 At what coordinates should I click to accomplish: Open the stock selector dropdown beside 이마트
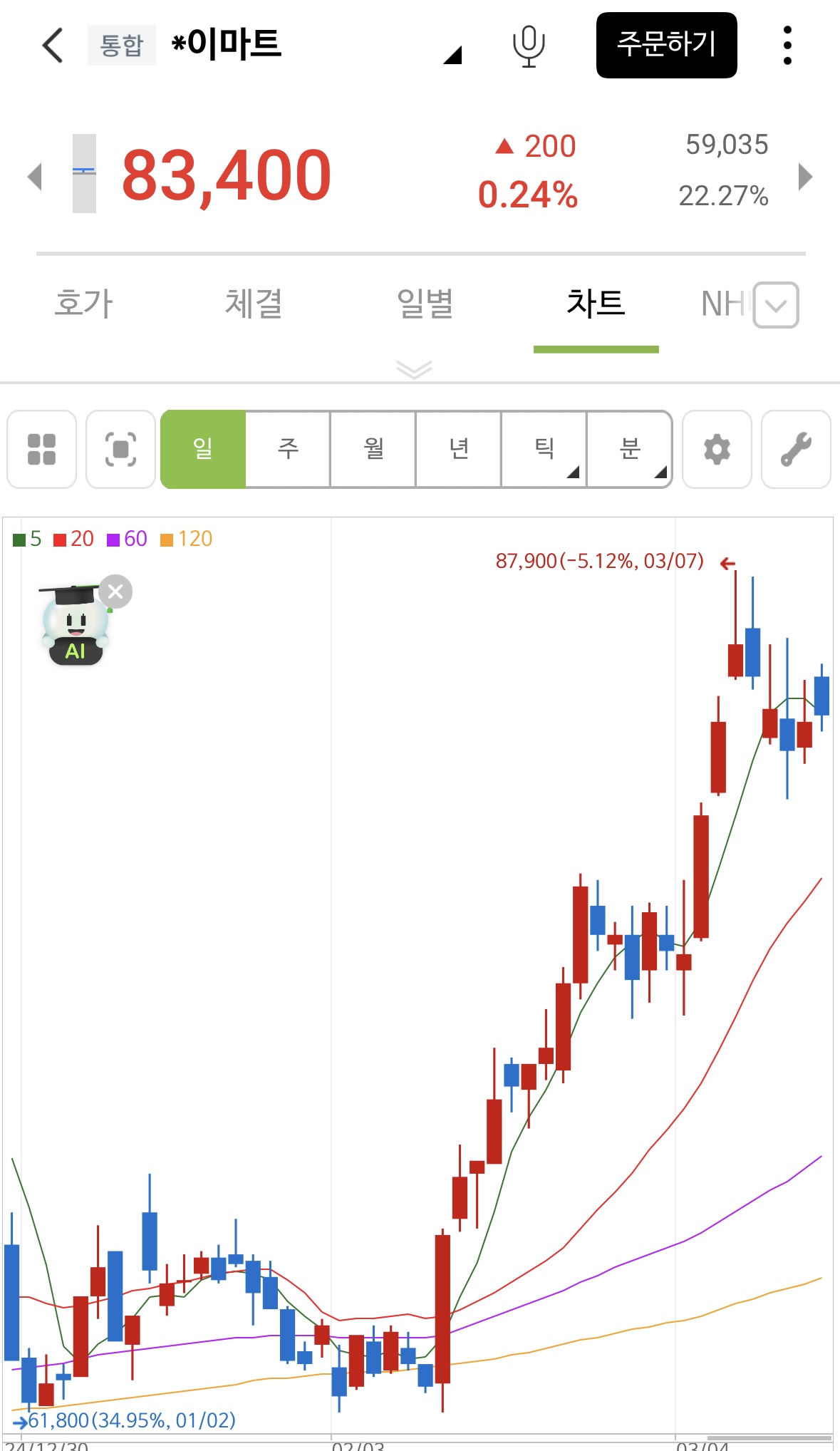point(452,54)
